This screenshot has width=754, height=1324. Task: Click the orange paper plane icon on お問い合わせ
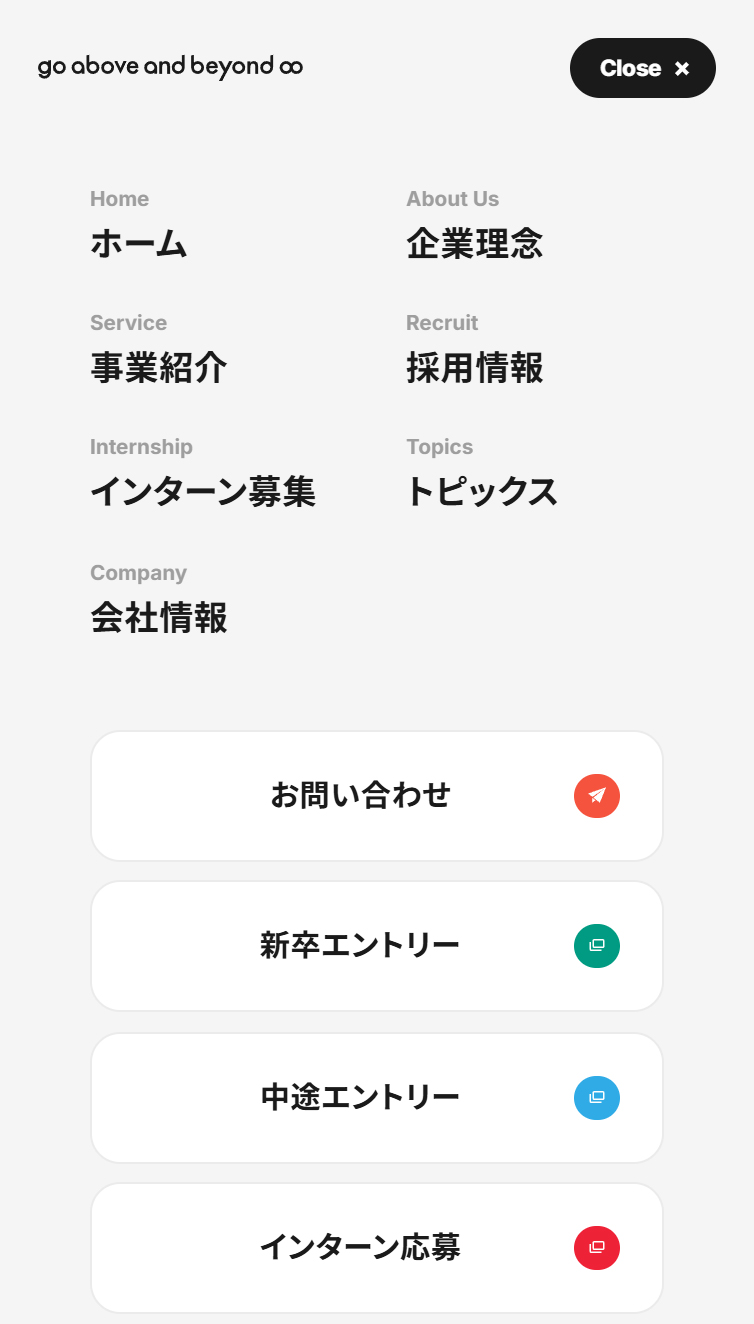coord(597,796)
